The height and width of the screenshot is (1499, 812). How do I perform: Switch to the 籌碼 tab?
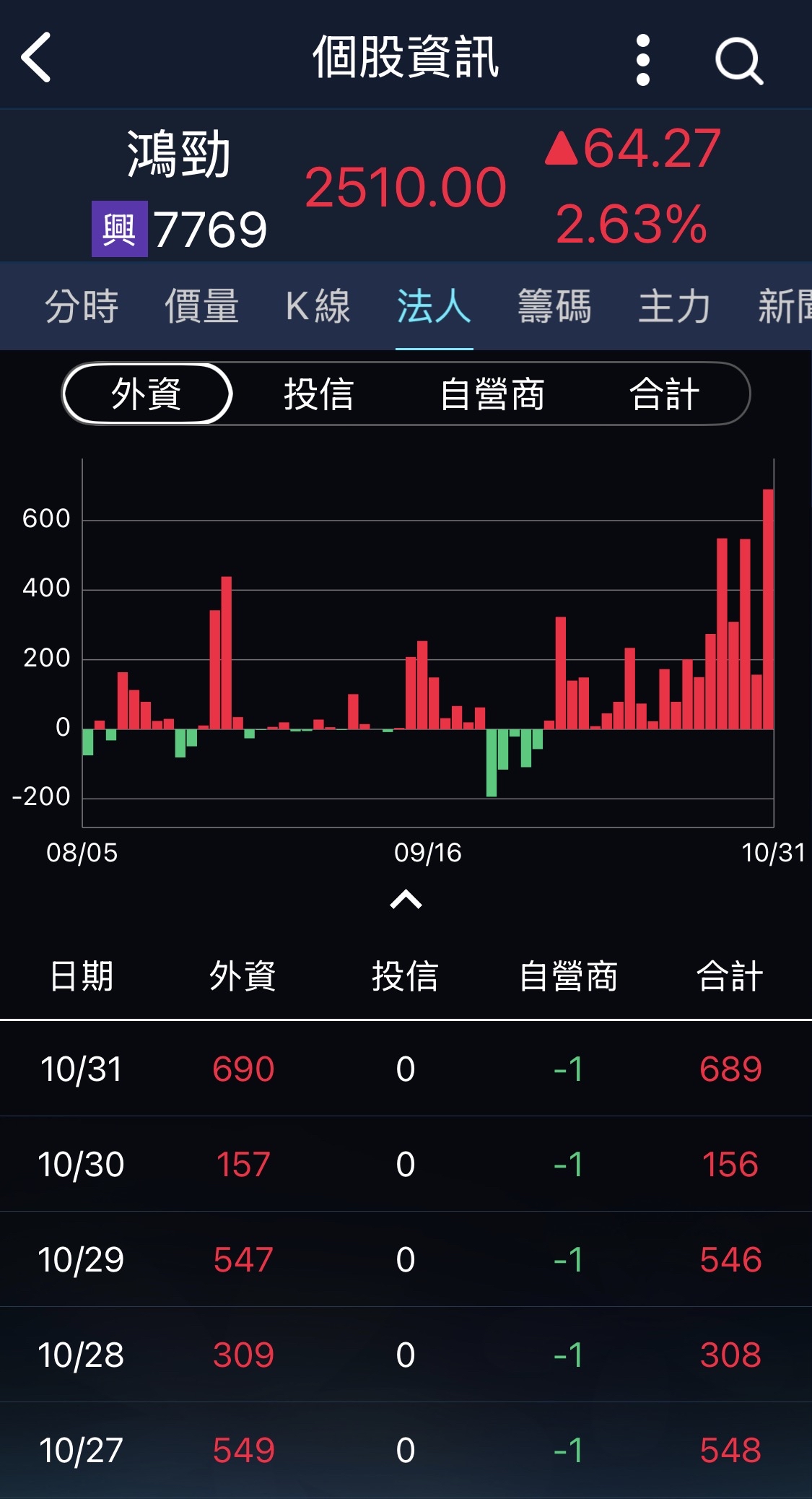[554, 306]
